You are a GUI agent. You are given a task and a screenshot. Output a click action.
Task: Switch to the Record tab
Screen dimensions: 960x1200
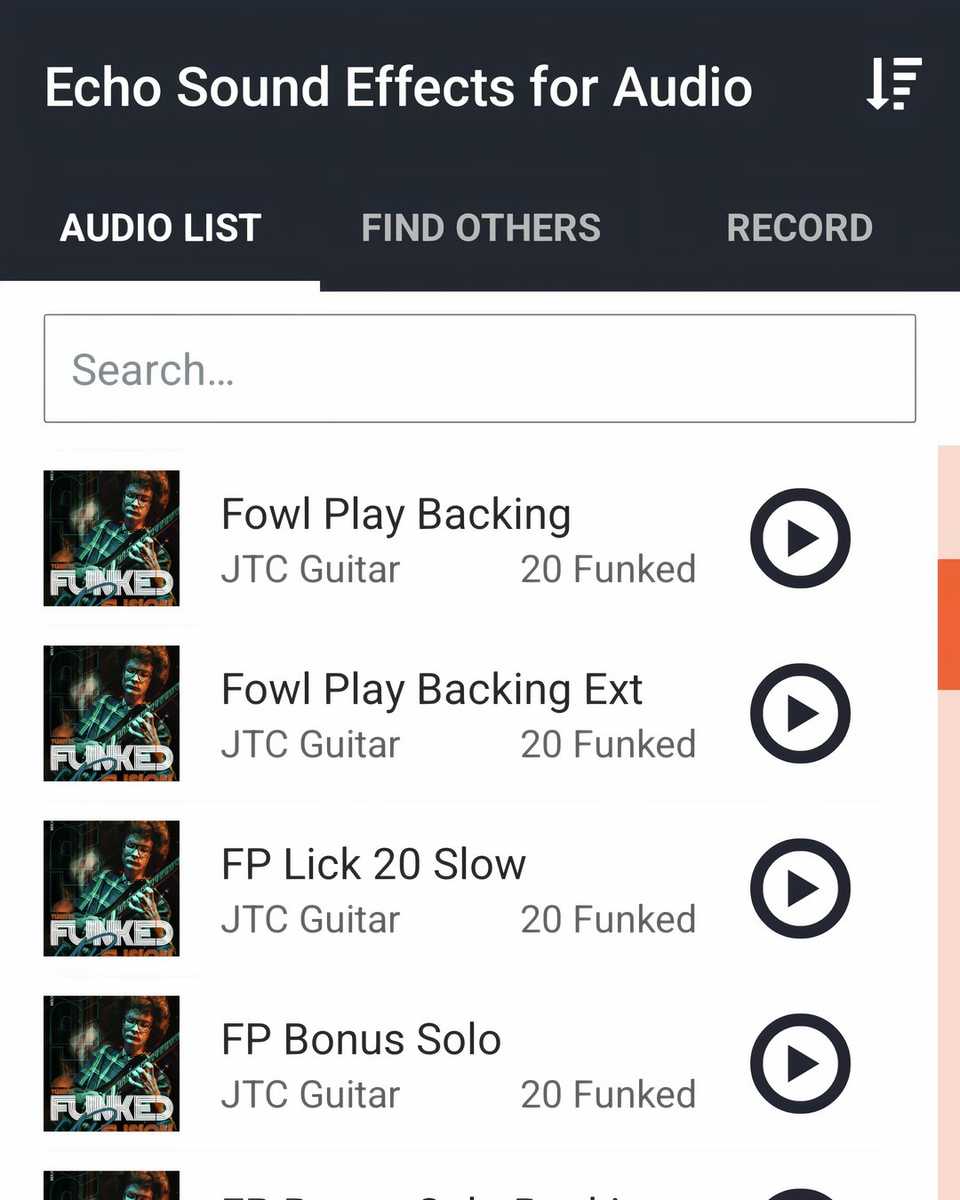[799, 228]
